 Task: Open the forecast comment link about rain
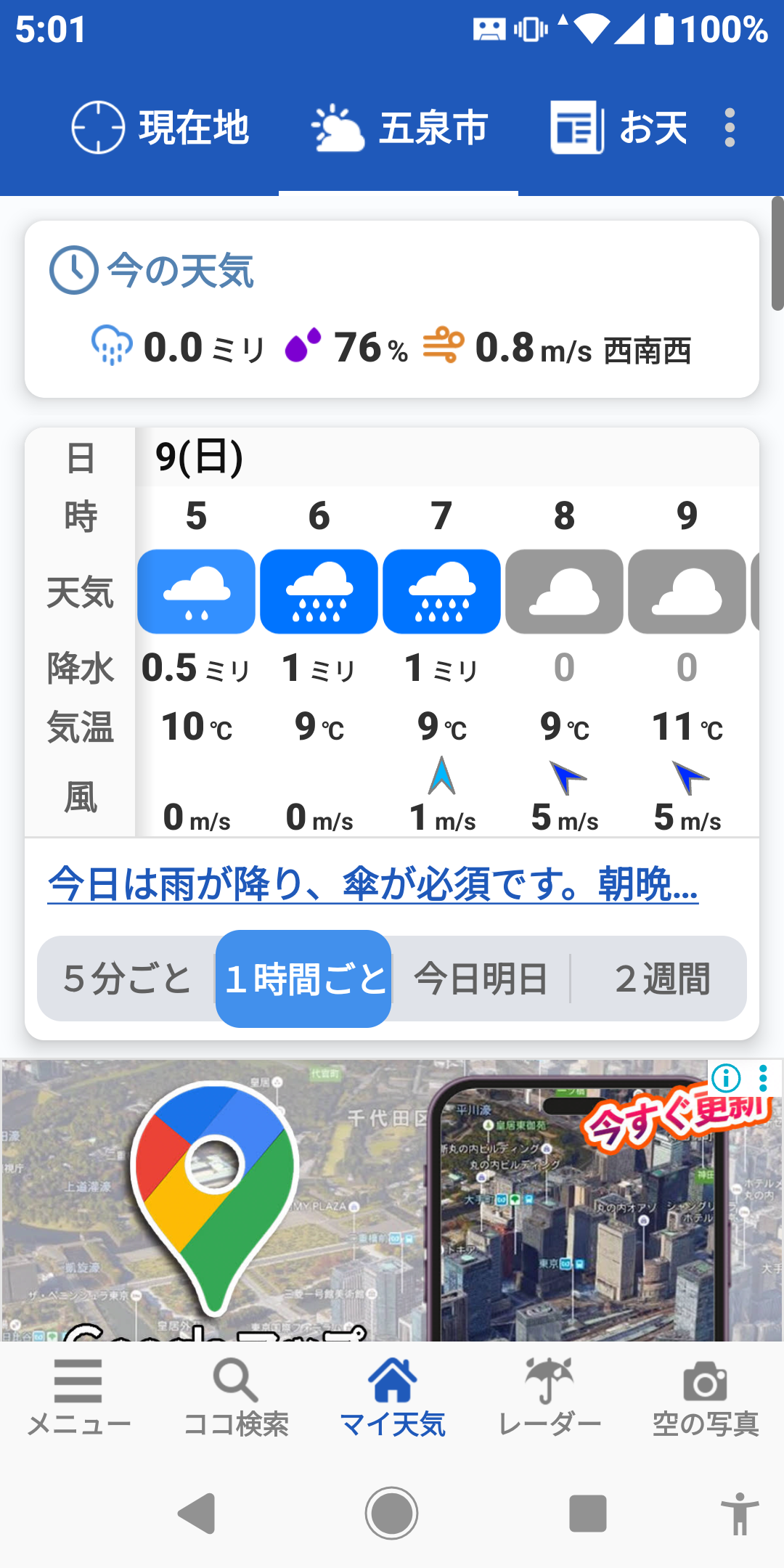[372, 884]
